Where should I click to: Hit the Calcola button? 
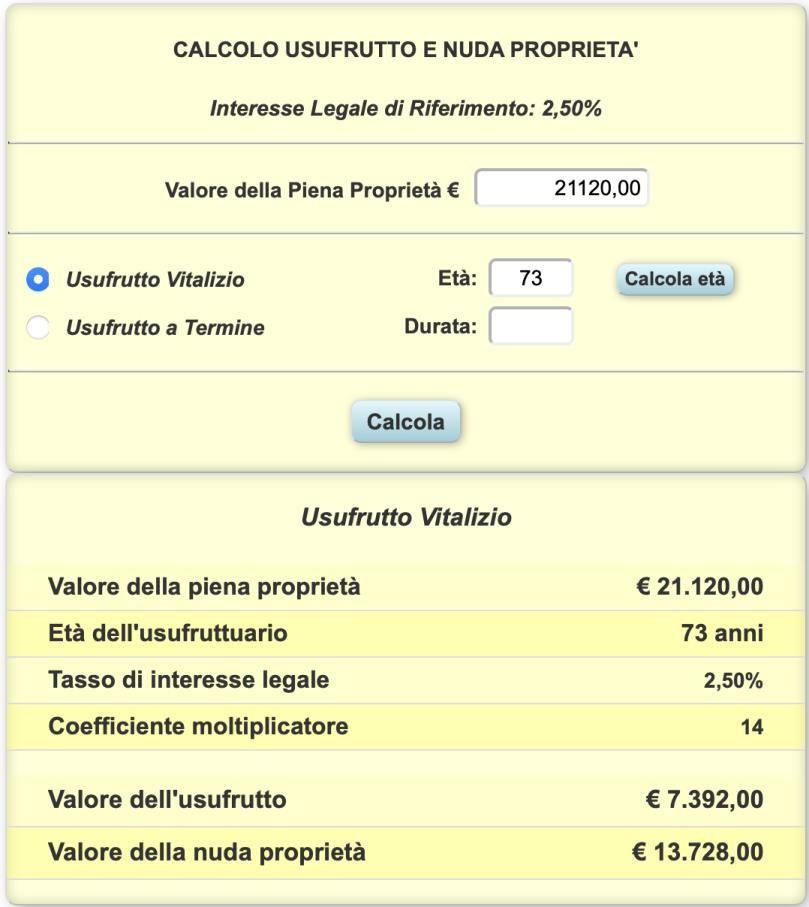click(405, 422)
